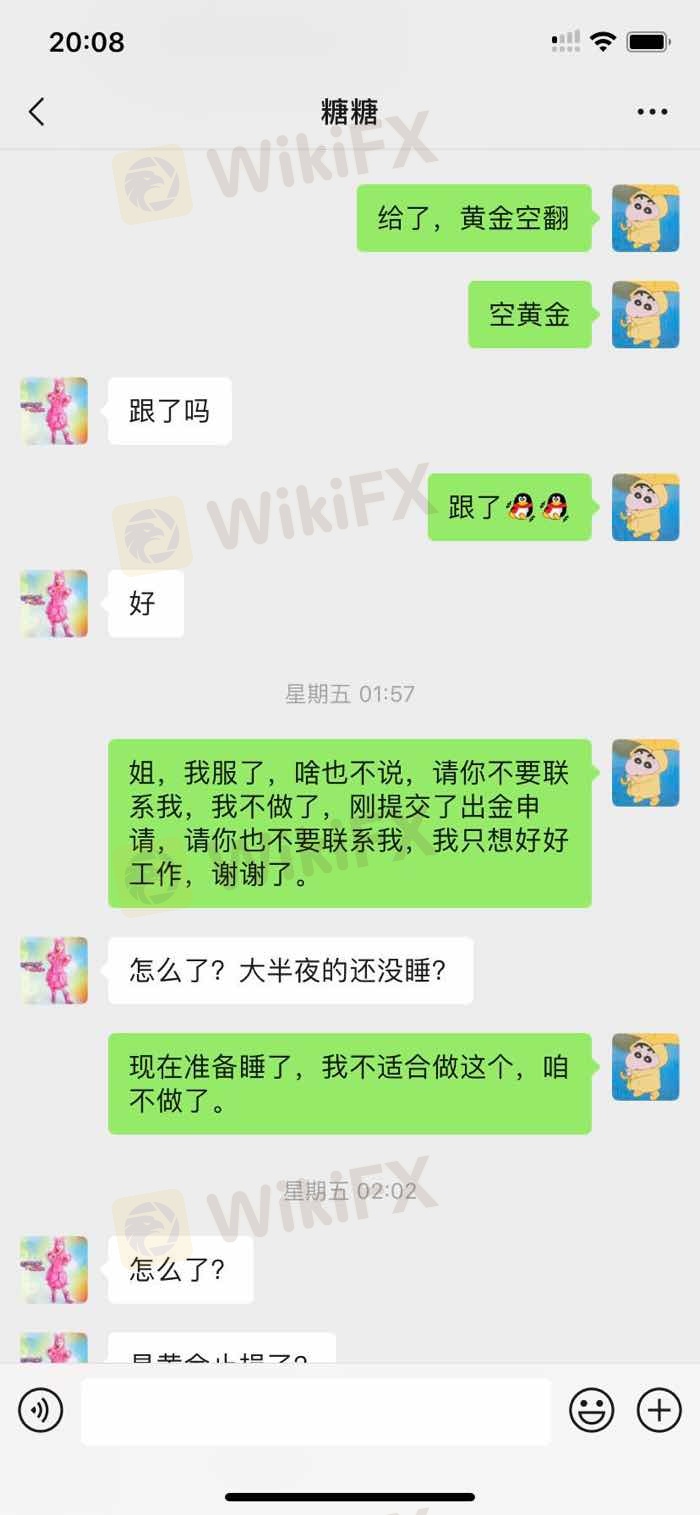Open 糖糖's avatar next to 跟了吗

54,411
